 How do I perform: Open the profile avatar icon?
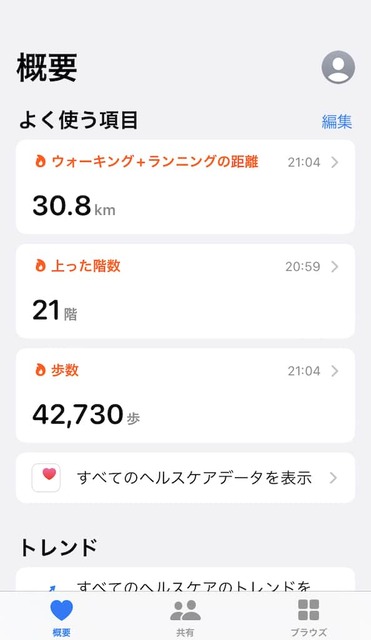click(338, 67)
